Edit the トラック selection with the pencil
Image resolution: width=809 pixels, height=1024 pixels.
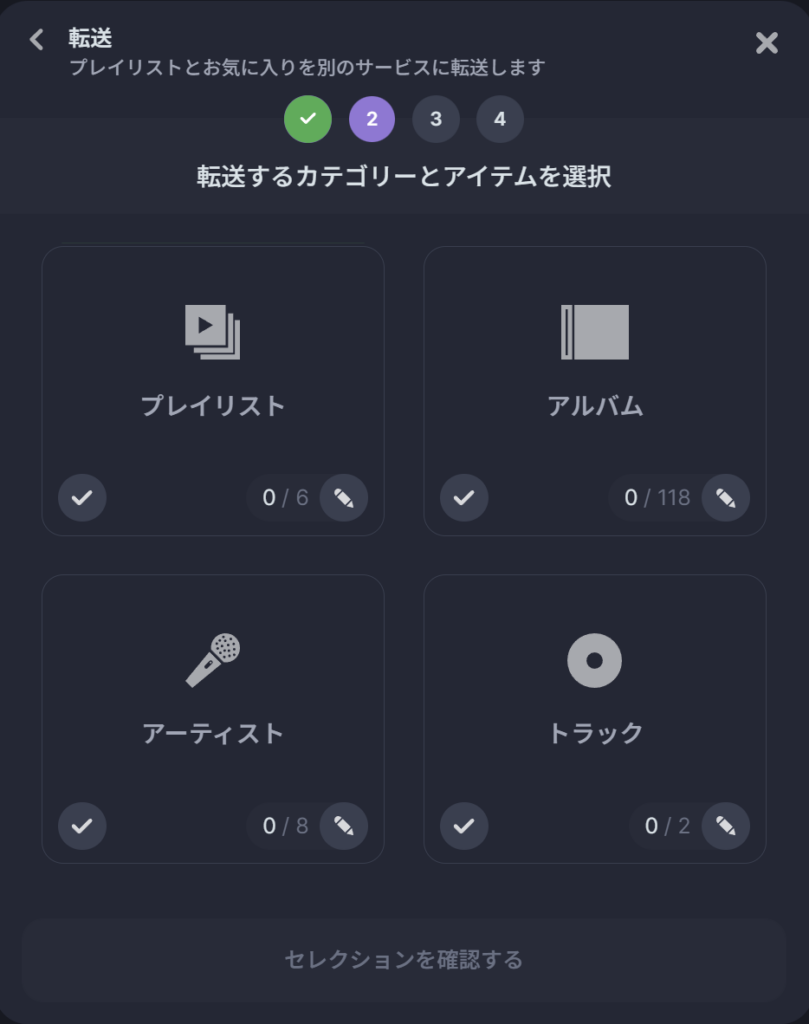pyautogui.click(x=725, y=826)
